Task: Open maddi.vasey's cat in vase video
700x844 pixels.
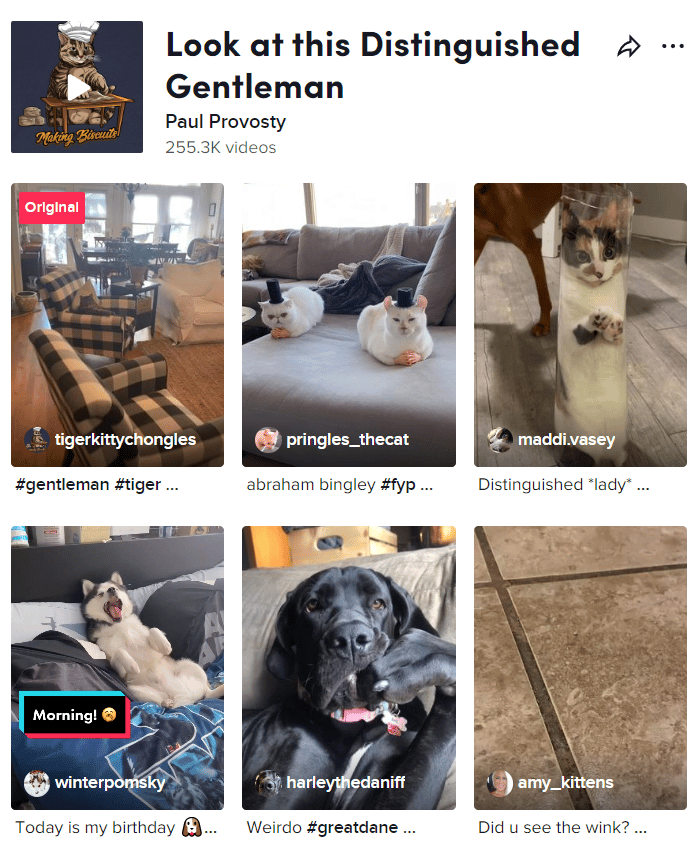Action: [x=580, y=325]
